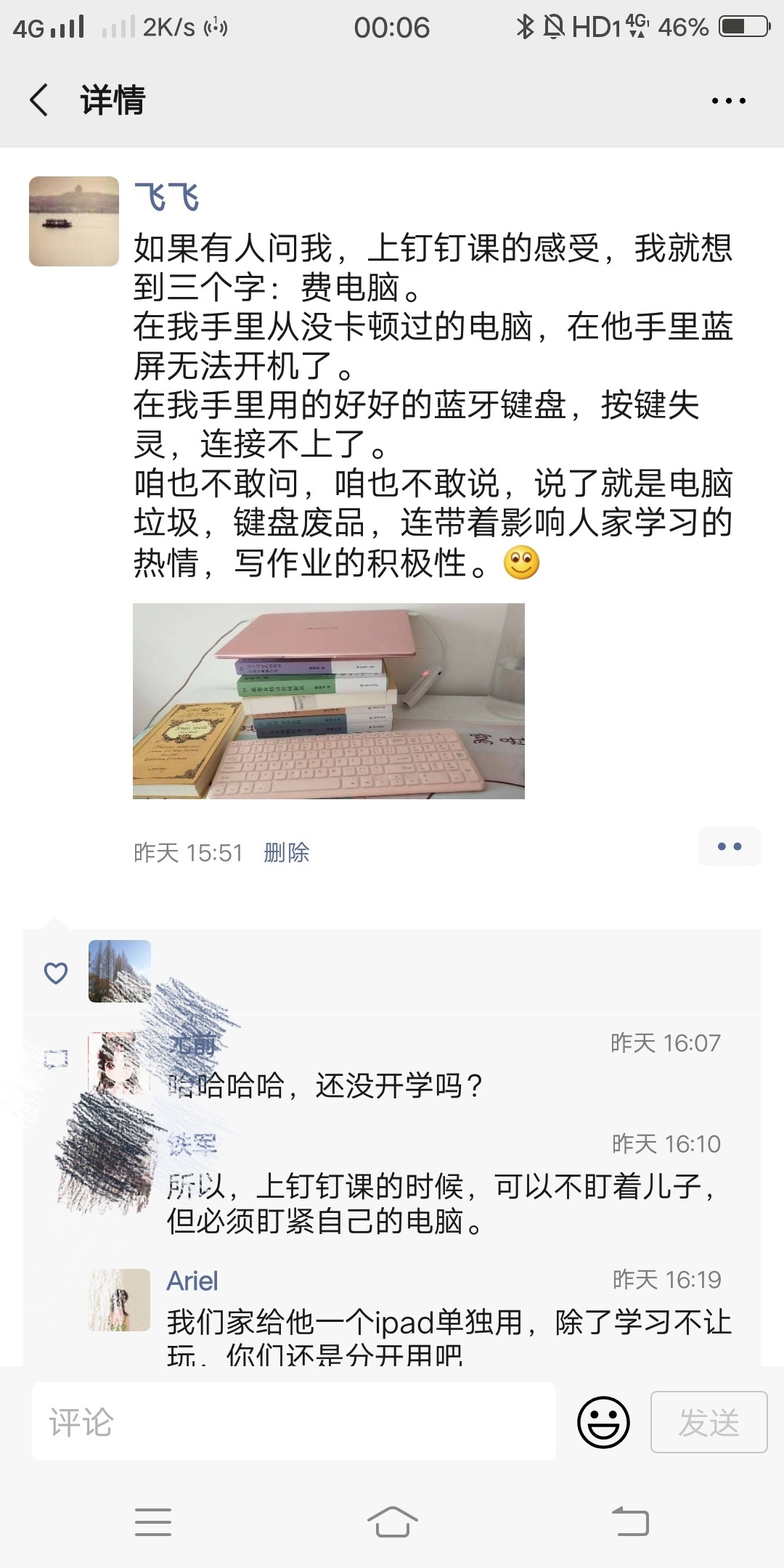Open Ariel's avatar beside the comment
The width and height of the screenshot is (784, 1568).
coord(120,1300)
